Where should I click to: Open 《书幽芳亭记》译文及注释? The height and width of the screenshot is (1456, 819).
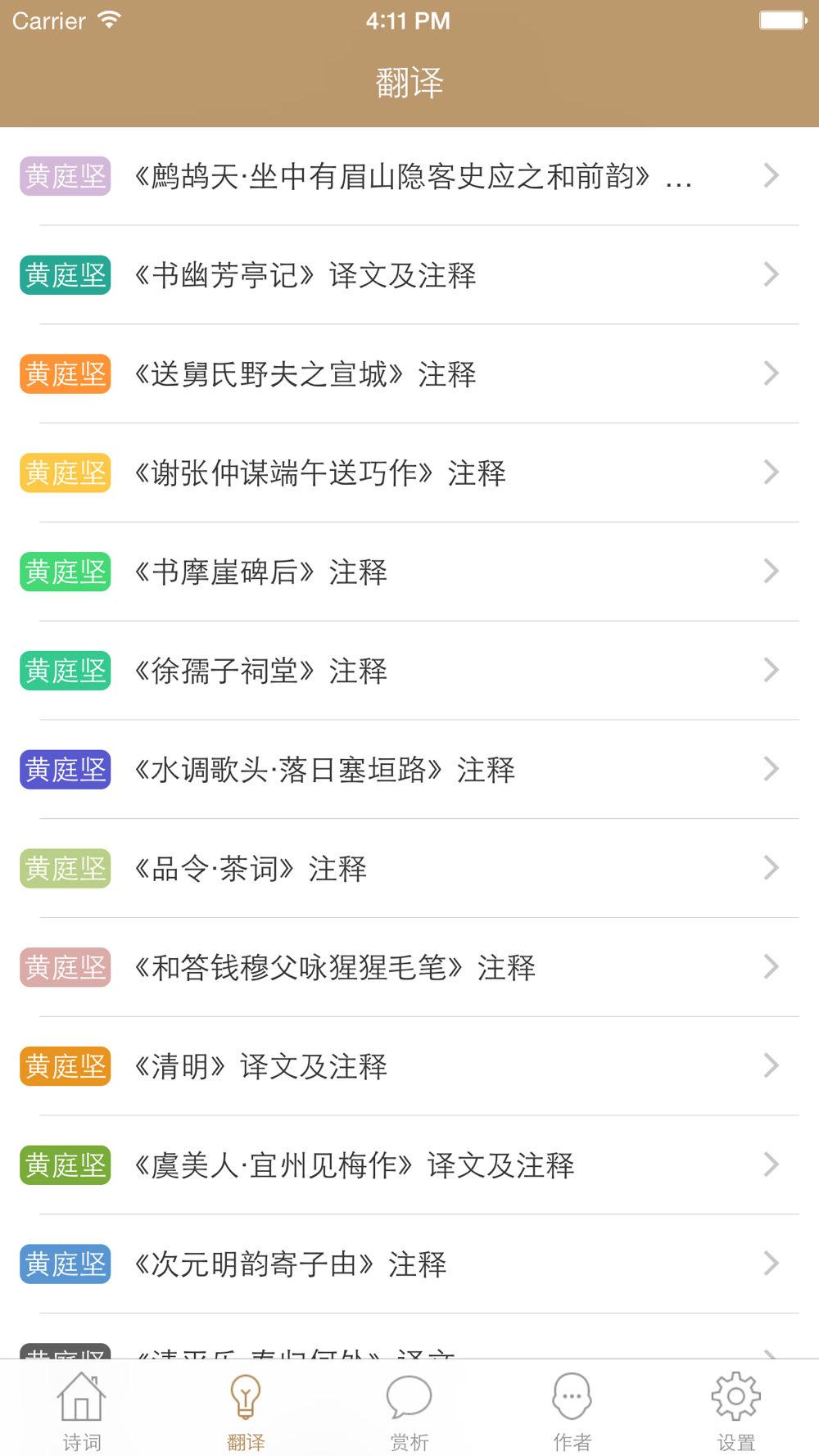409,275
